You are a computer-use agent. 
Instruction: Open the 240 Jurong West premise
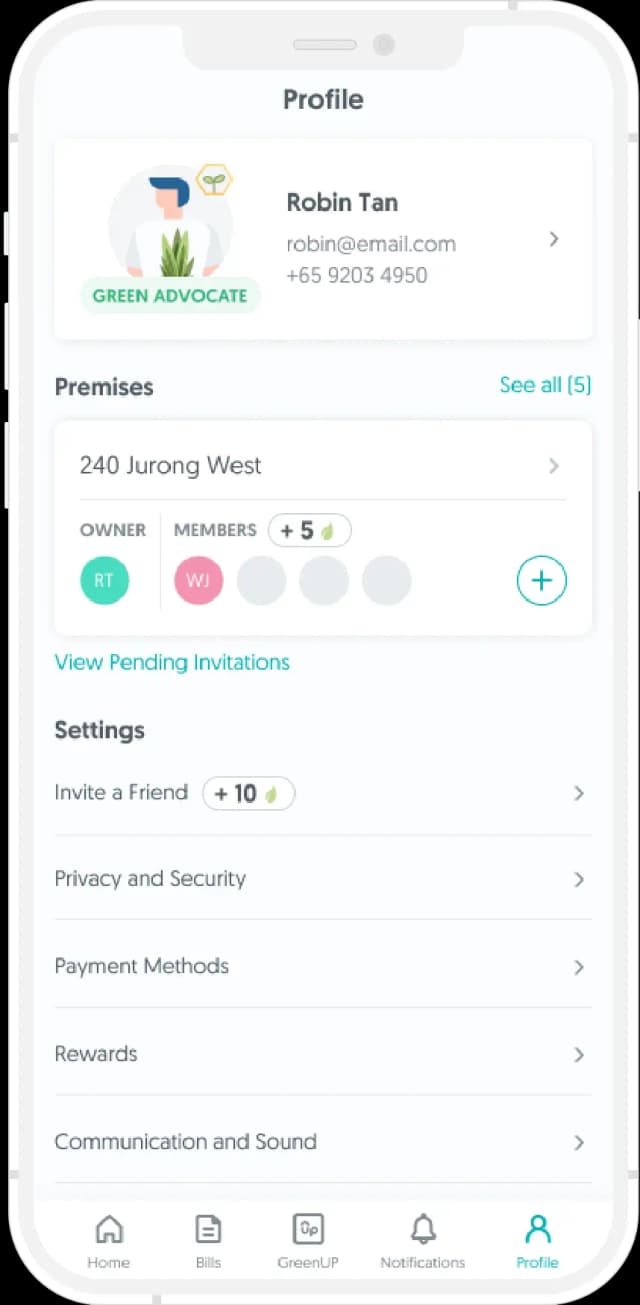click(x=320, y=466)
